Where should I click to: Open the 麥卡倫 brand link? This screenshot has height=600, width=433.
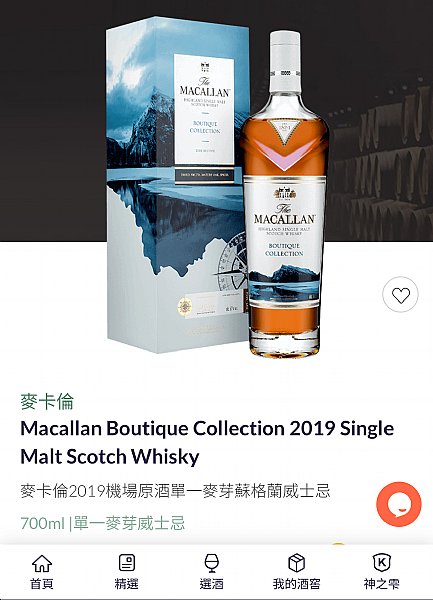pos(47,401)
